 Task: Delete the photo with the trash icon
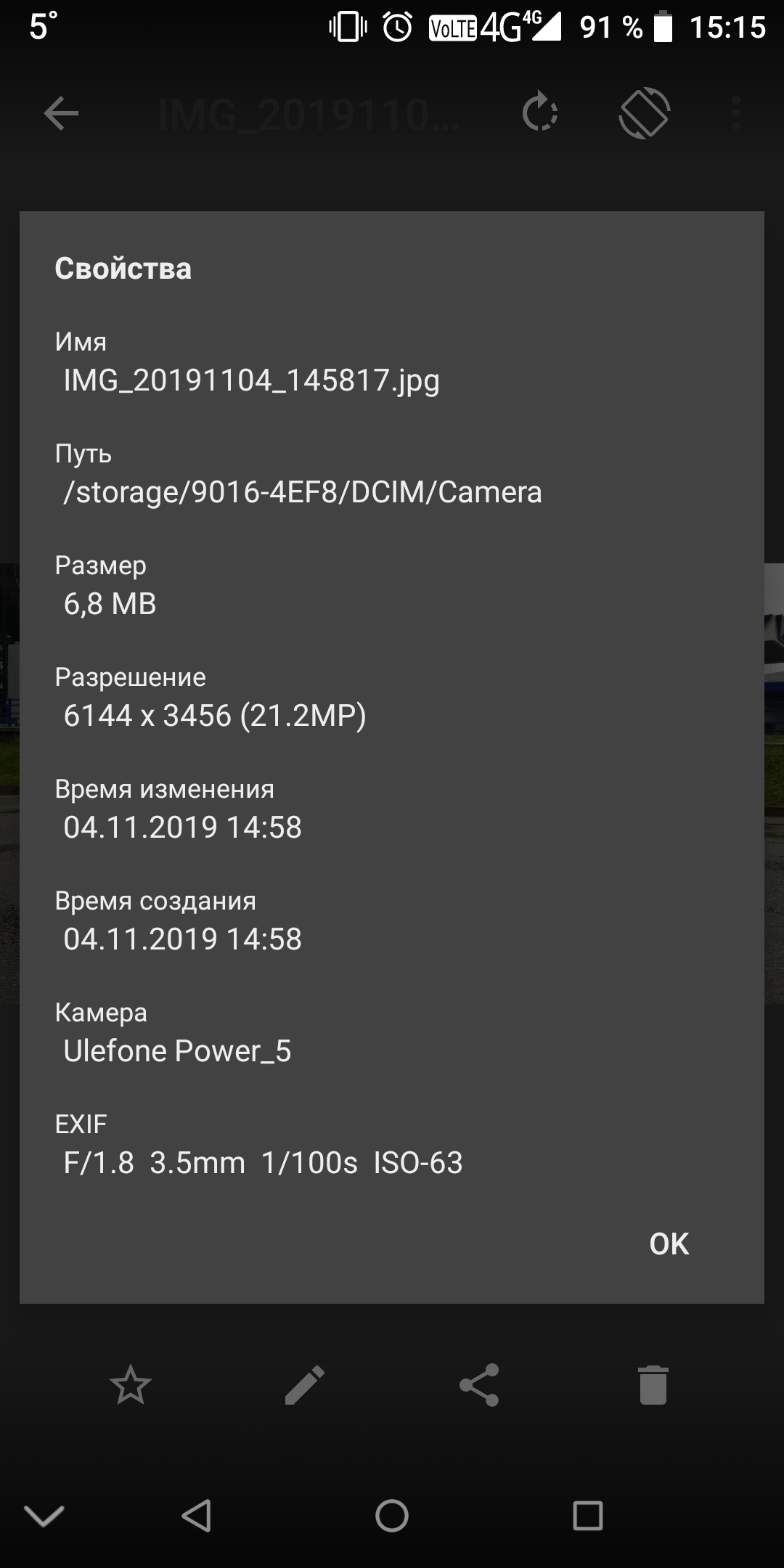point(653,1385)
